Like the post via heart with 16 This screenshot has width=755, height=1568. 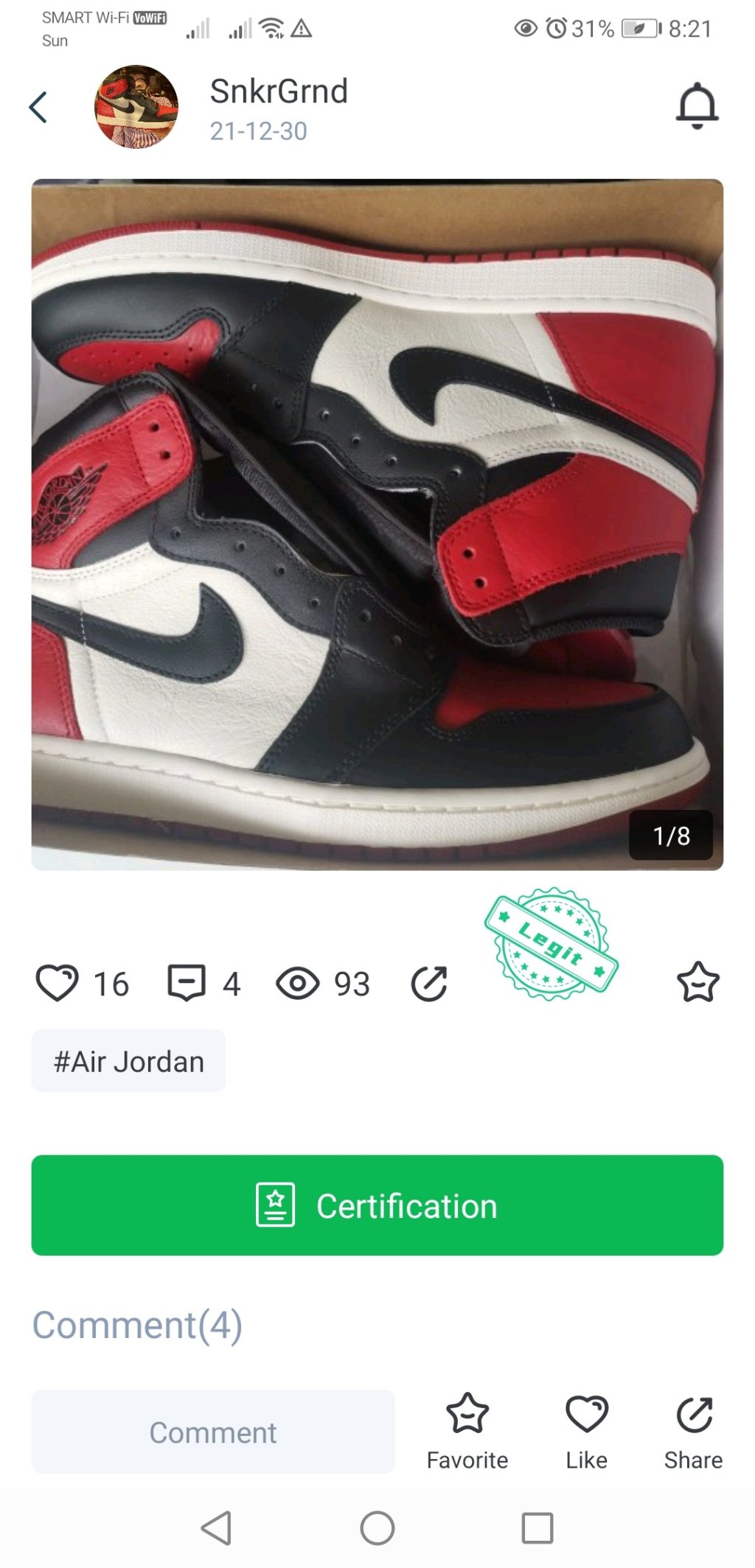pos(58,983)
